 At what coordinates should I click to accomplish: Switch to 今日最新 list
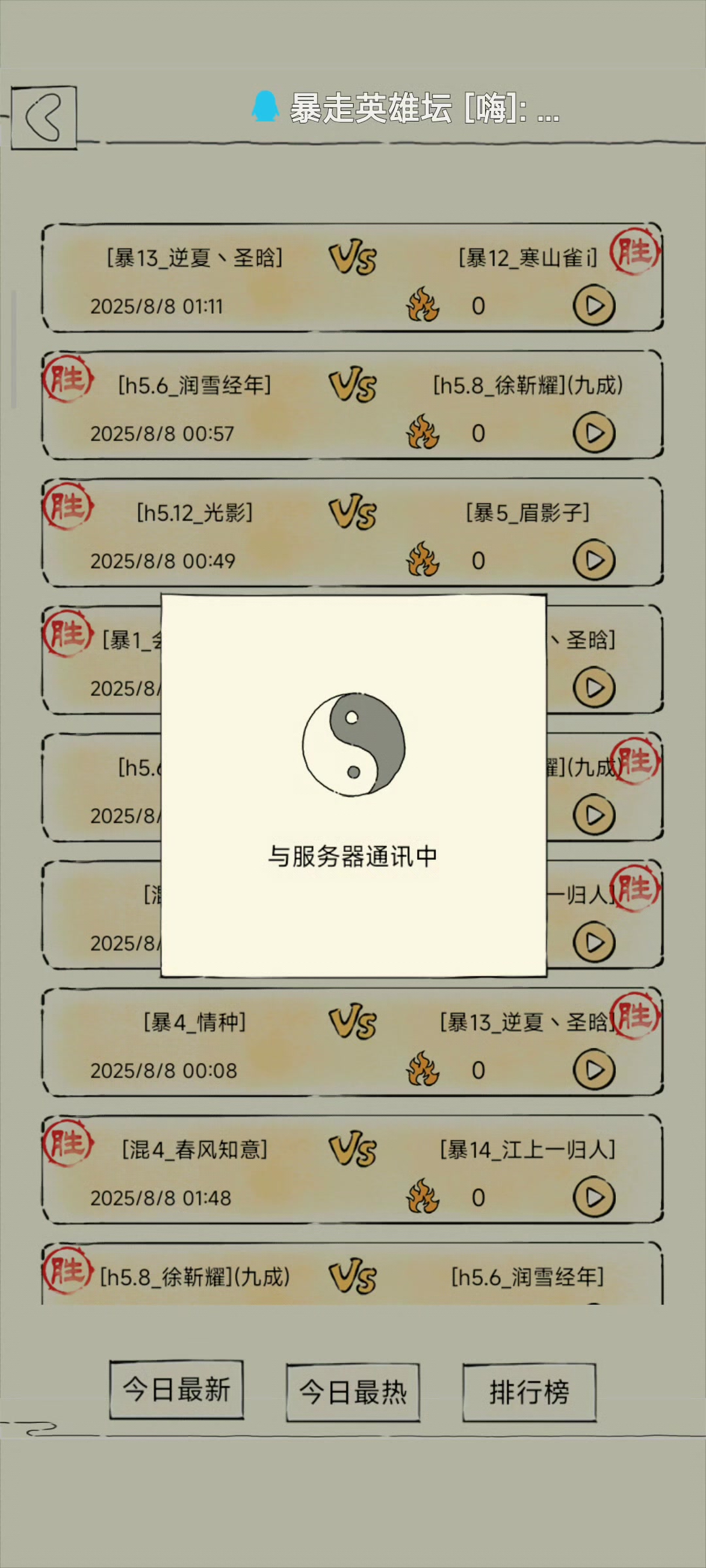click(176, 1390)
